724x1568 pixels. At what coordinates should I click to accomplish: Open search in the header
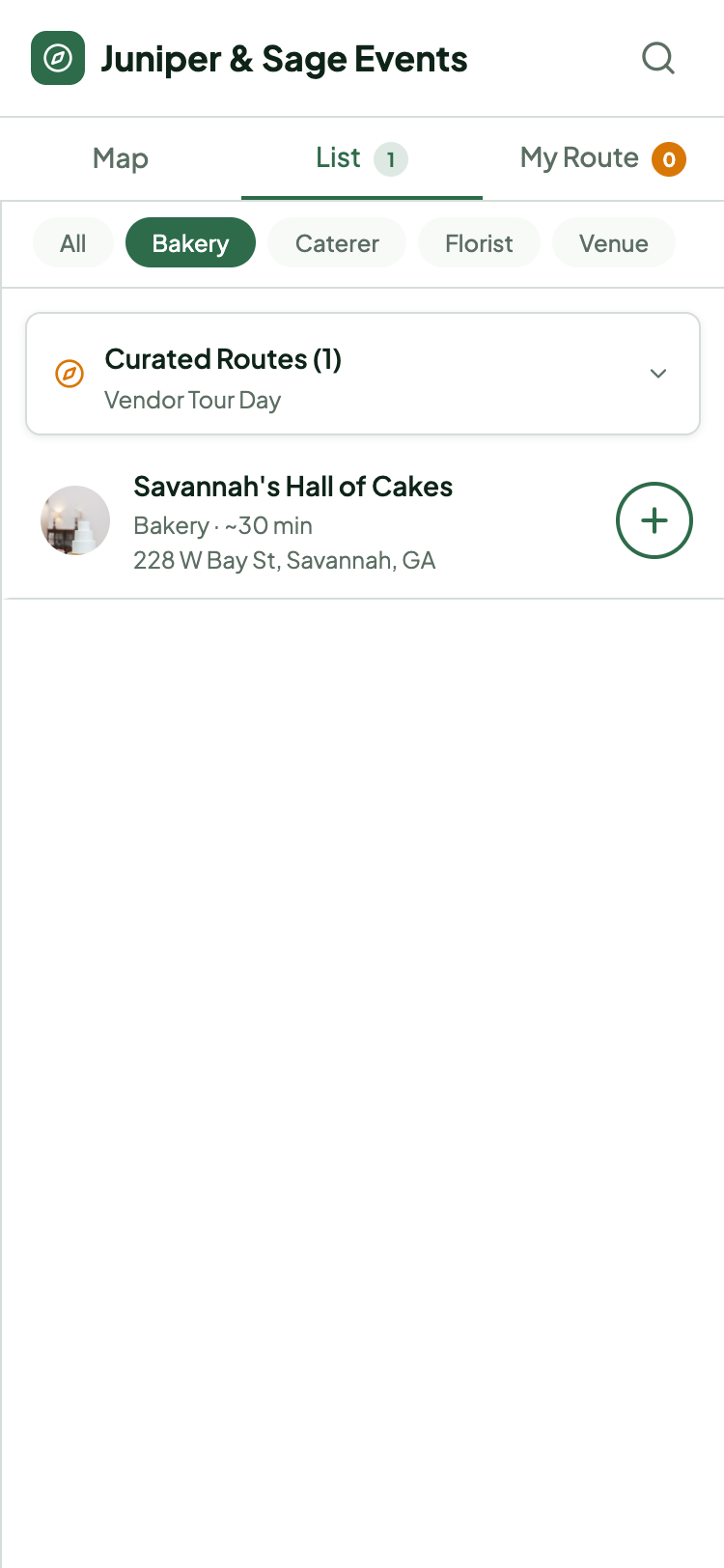pos(657,59)
